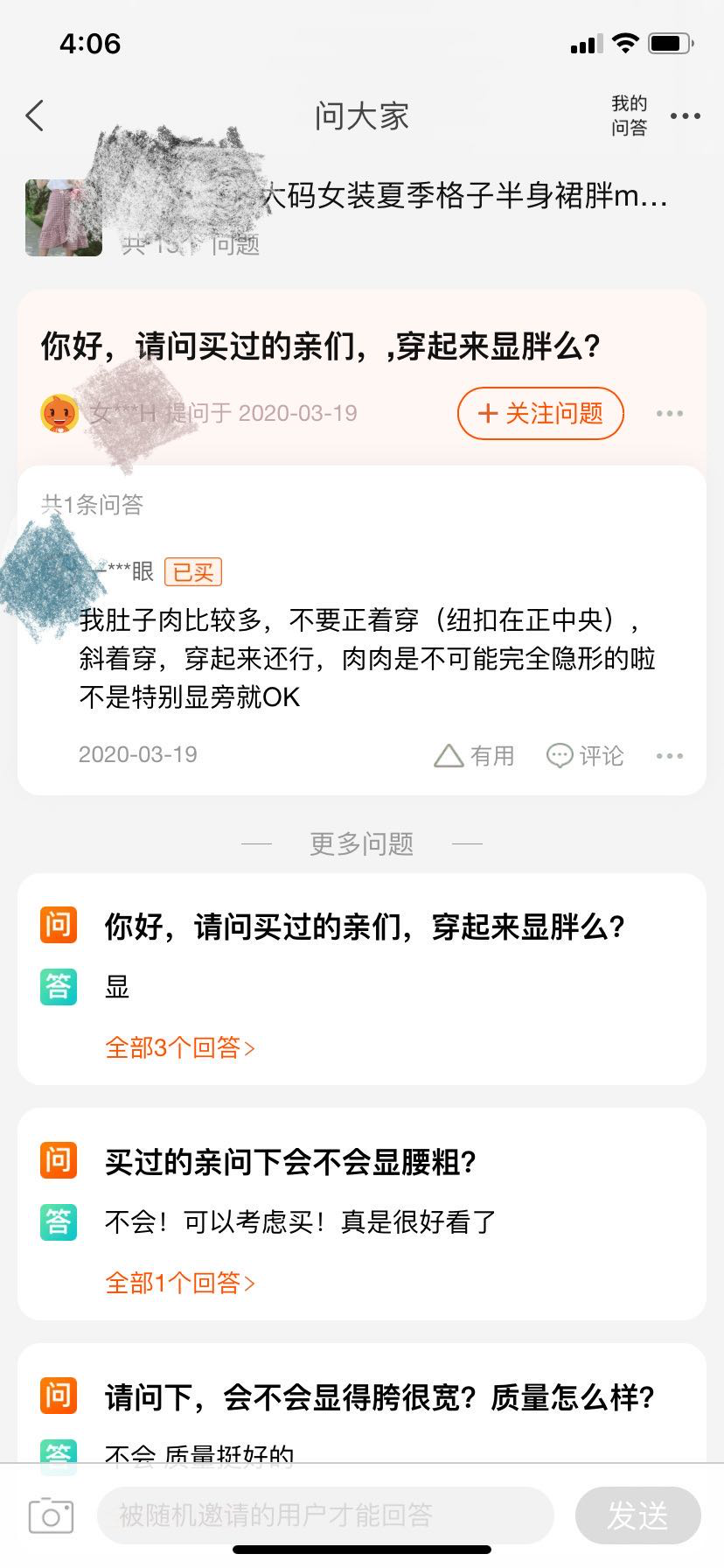Open the overflow menu in the header

pos(685,115)
